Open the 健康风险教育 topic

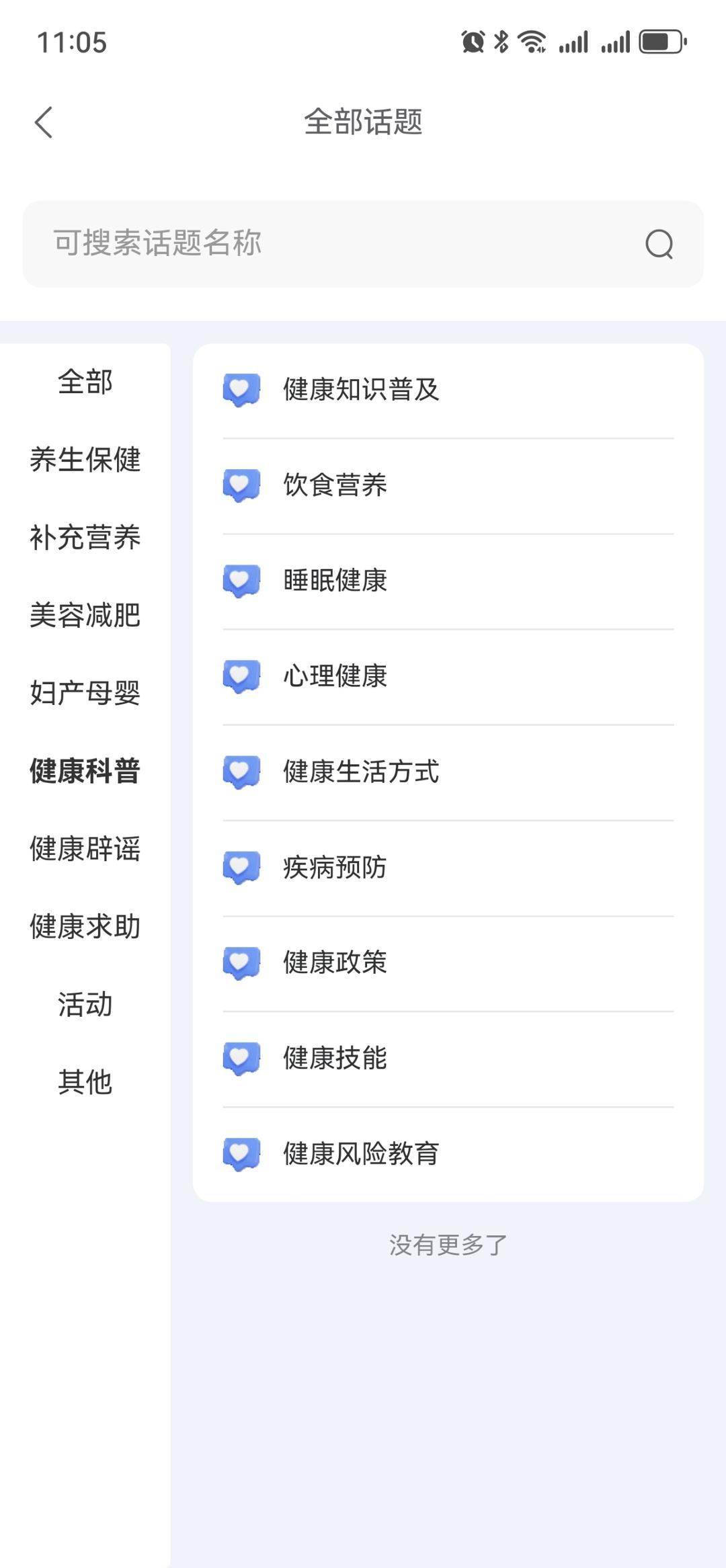point(361,1153)
